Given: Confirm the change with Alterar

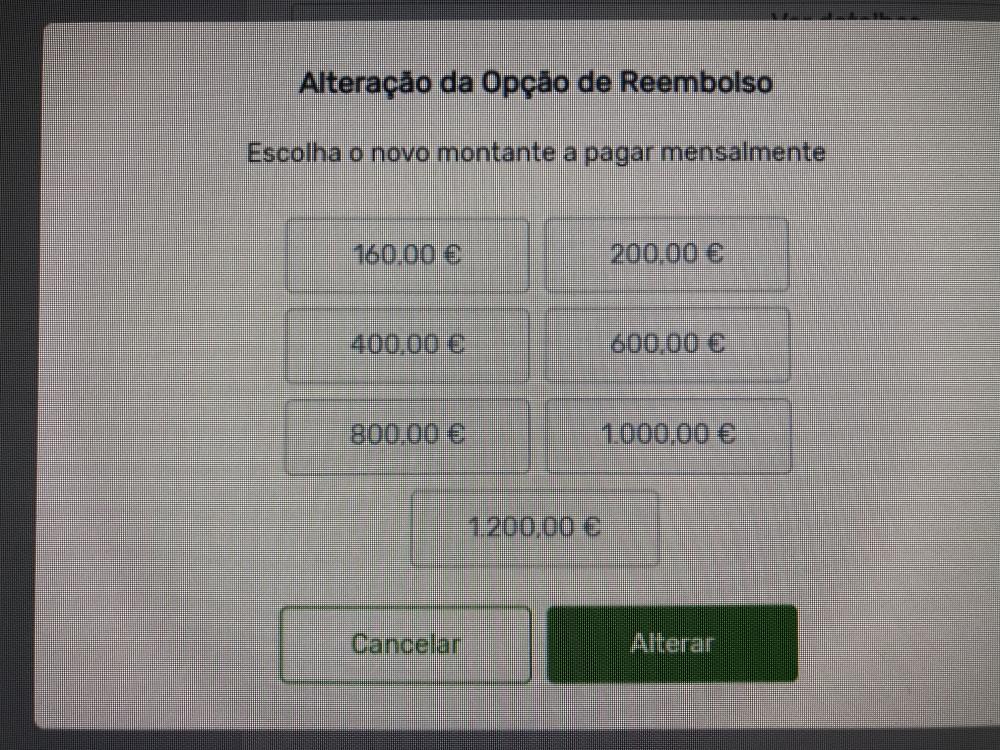Looking at the screenshot, I should pos(672,644).
